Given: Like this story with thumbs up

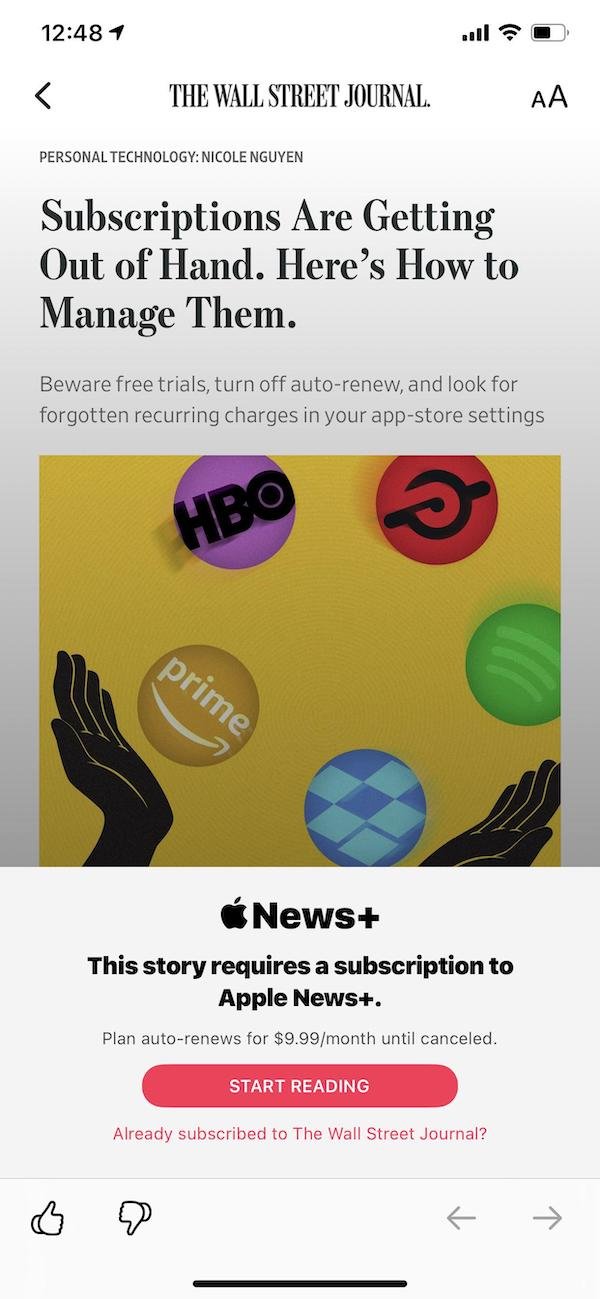Looking at the screenshot, I should 48,1218.
